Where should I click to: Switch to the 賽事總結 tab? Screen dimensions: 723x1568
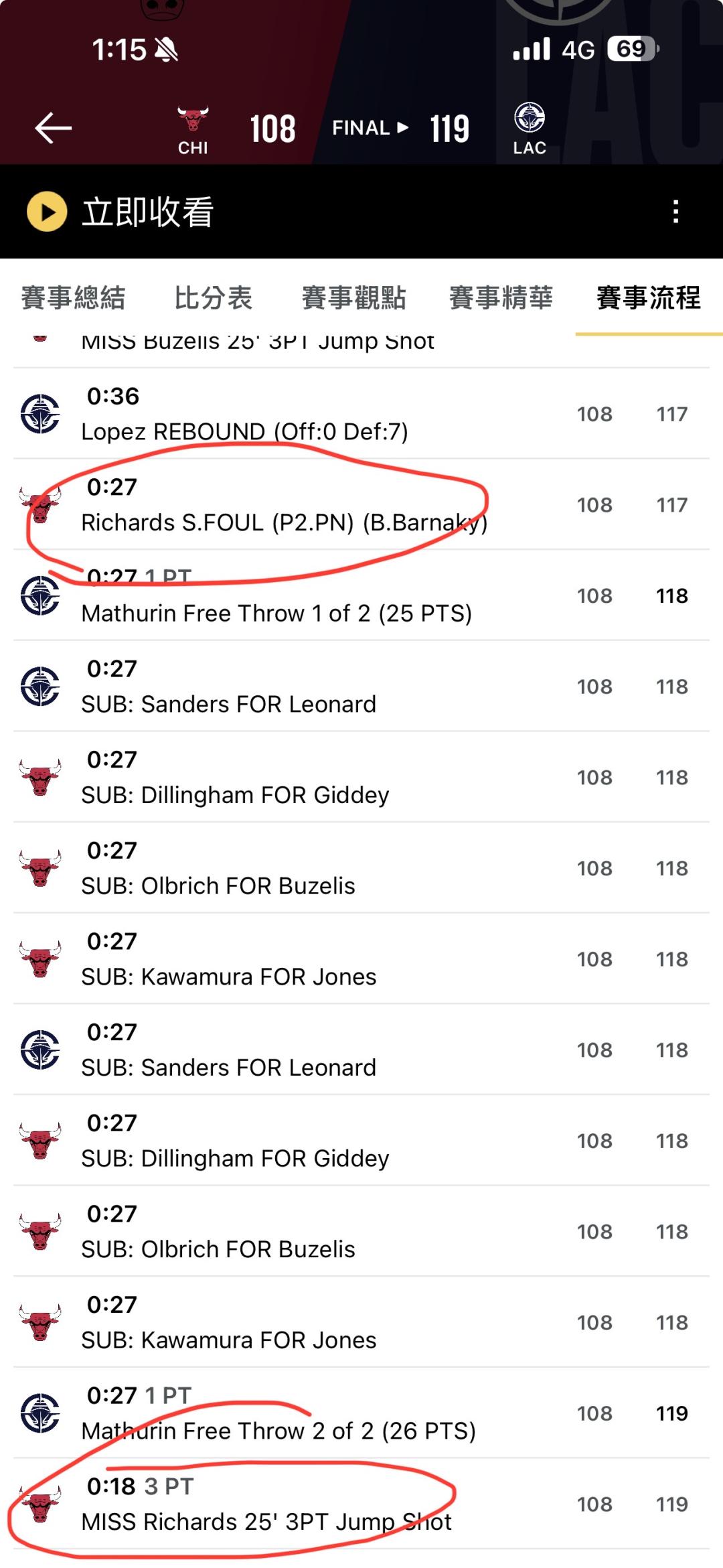(x=73, y=297)
